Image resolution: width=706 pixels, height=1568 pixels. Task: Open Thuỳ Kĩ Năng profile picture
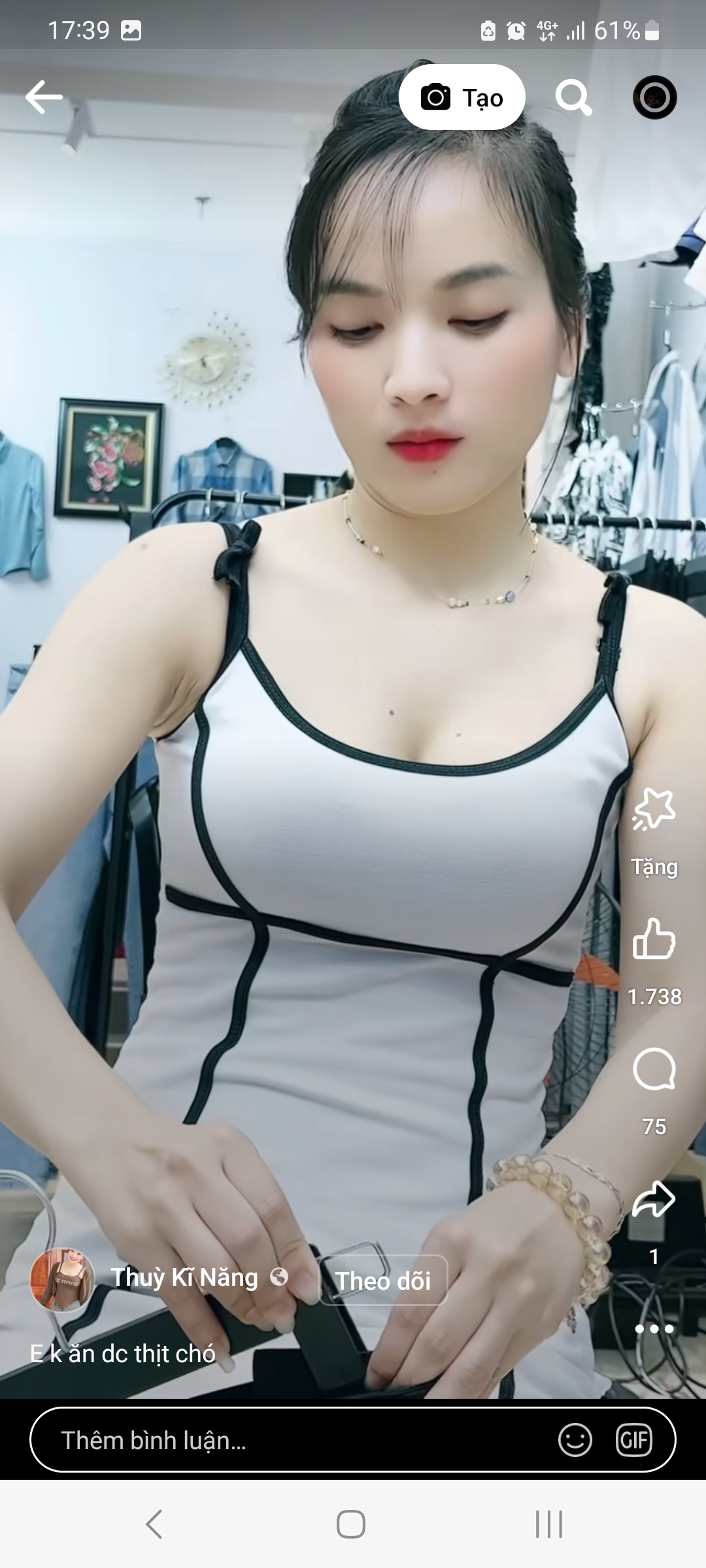[62, 1280]
